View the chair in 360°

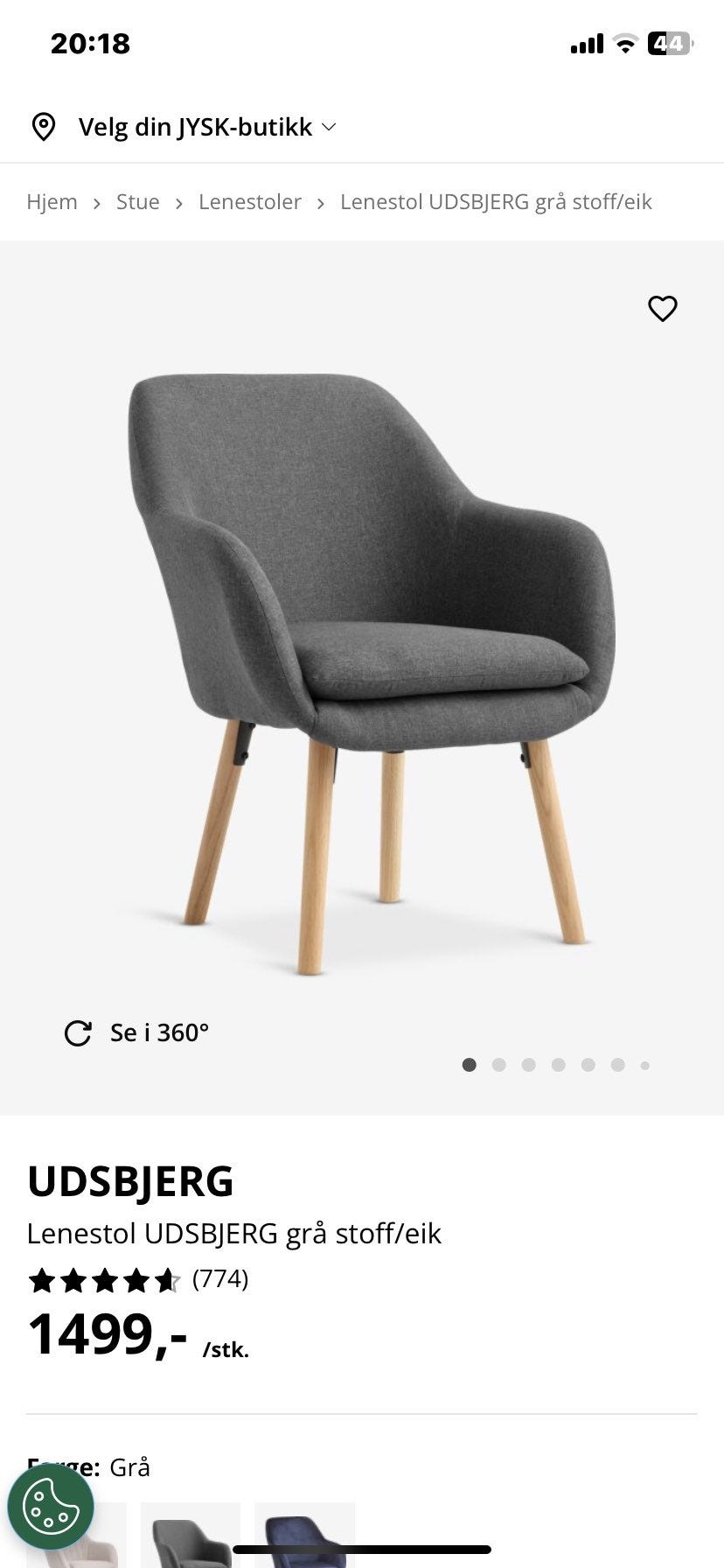click(x=137, y=1033)
